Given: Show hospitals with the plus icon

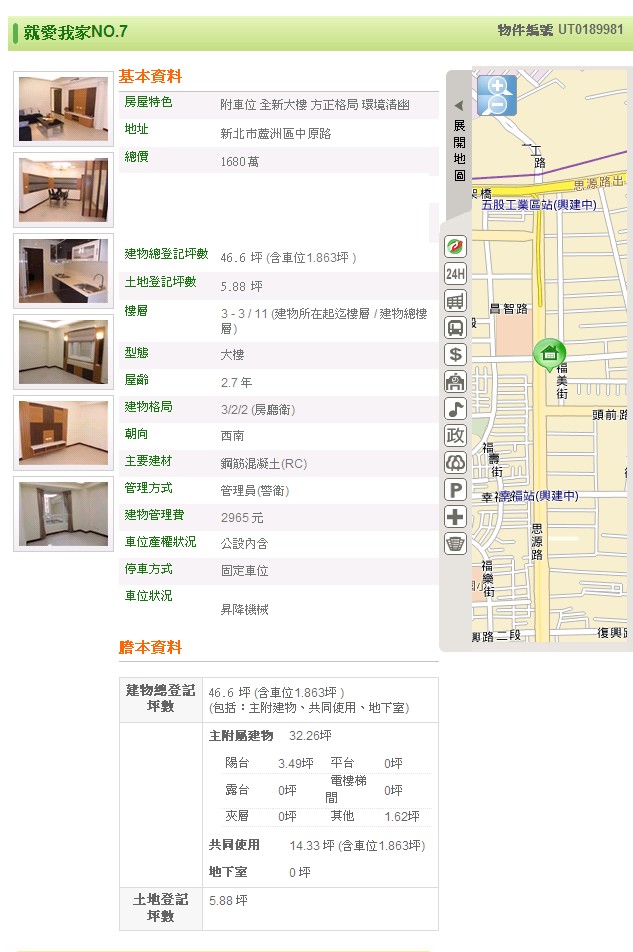Looking at the screenshot, I should tap(455, 517).
